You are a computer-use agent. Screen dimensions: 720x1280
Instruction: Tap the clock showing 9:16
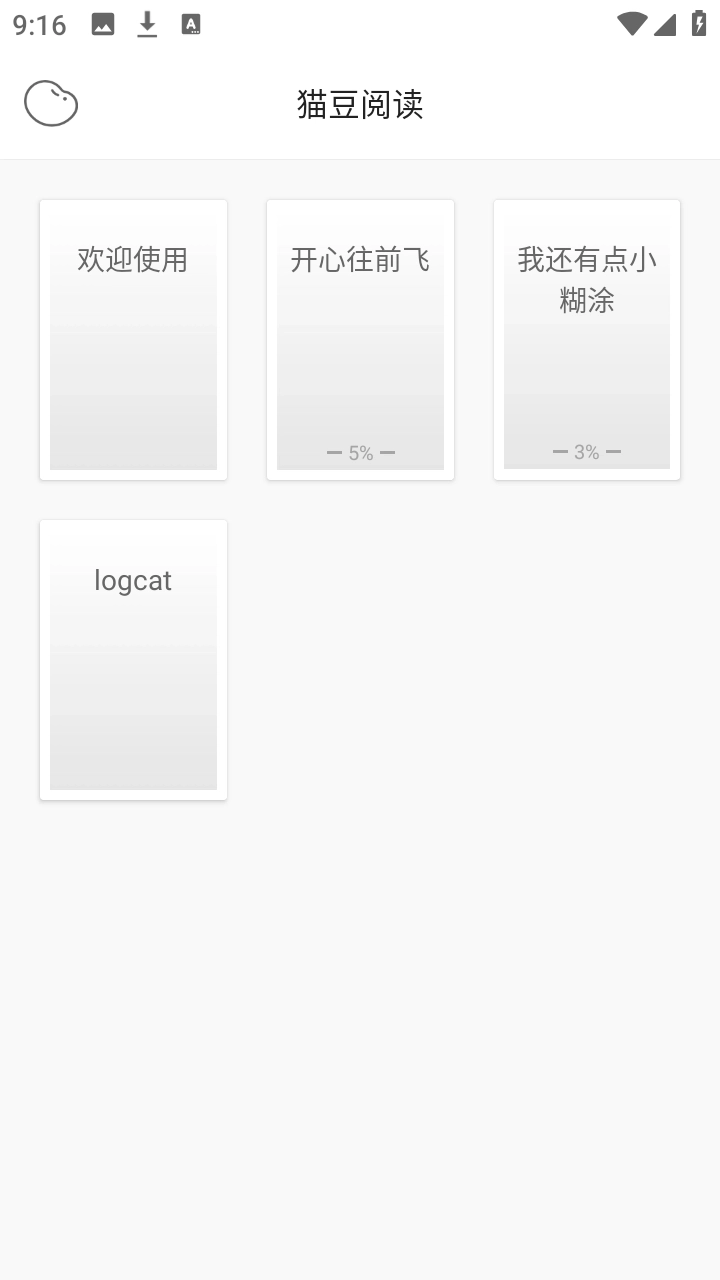pyautogui.click(x=38, y=24)
